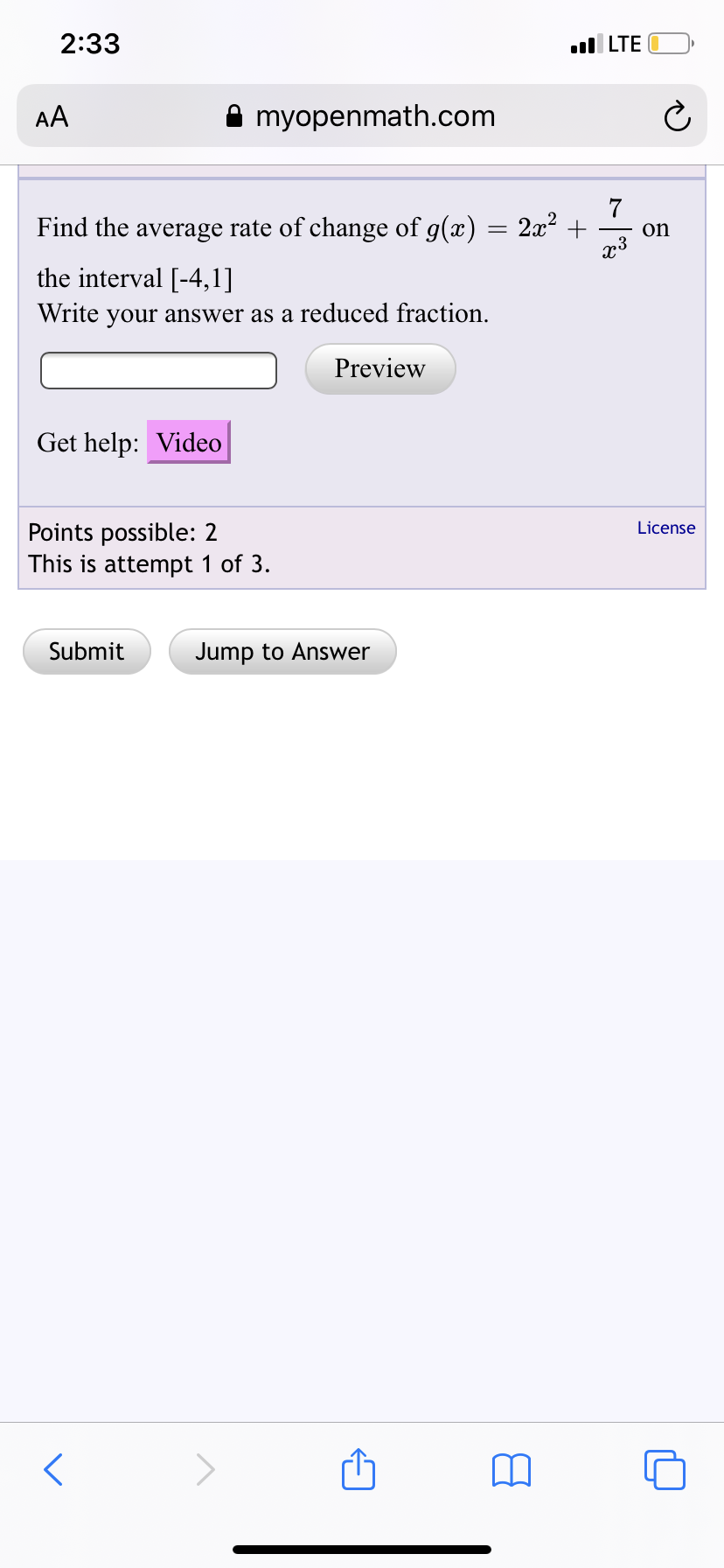Open the AA text size menu
724x1568 pixels.
[x=52, y=116]
